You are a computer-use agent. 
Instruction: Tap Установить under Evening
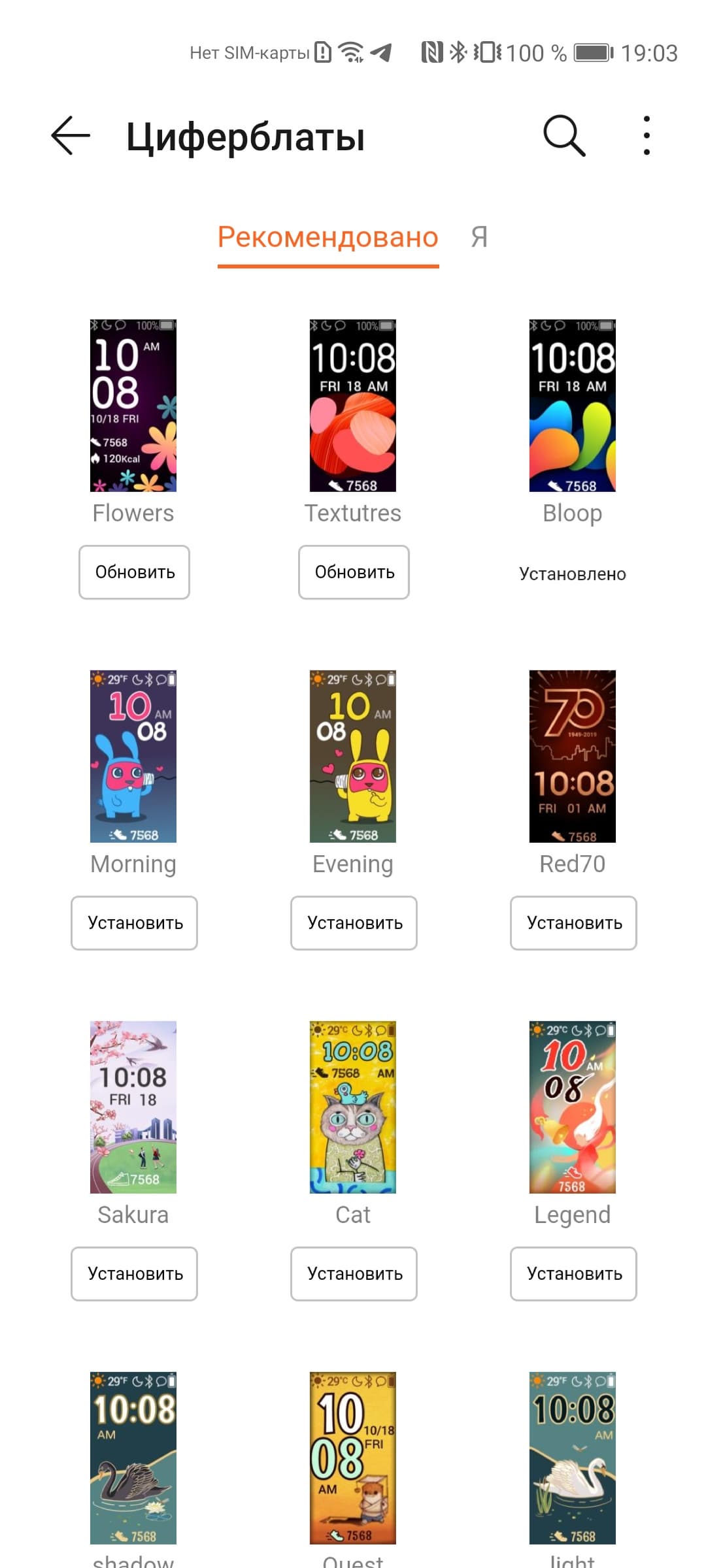pos(354,923)
